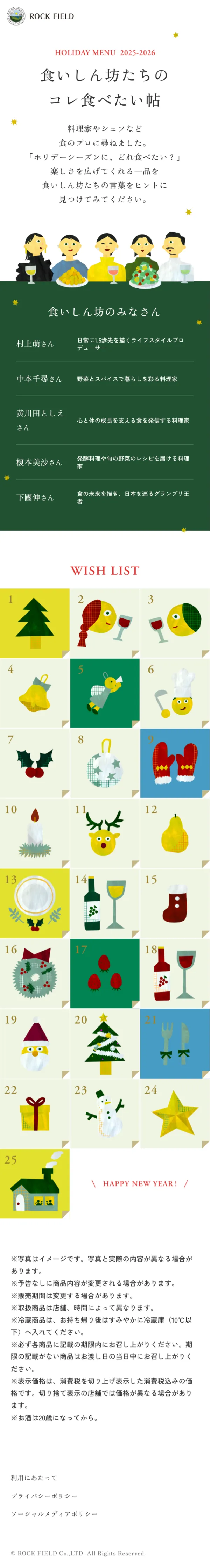Open the プライバシーポリシー link
The height and width of the screenshot is (1568, 210).
(x=44, y=1496)
